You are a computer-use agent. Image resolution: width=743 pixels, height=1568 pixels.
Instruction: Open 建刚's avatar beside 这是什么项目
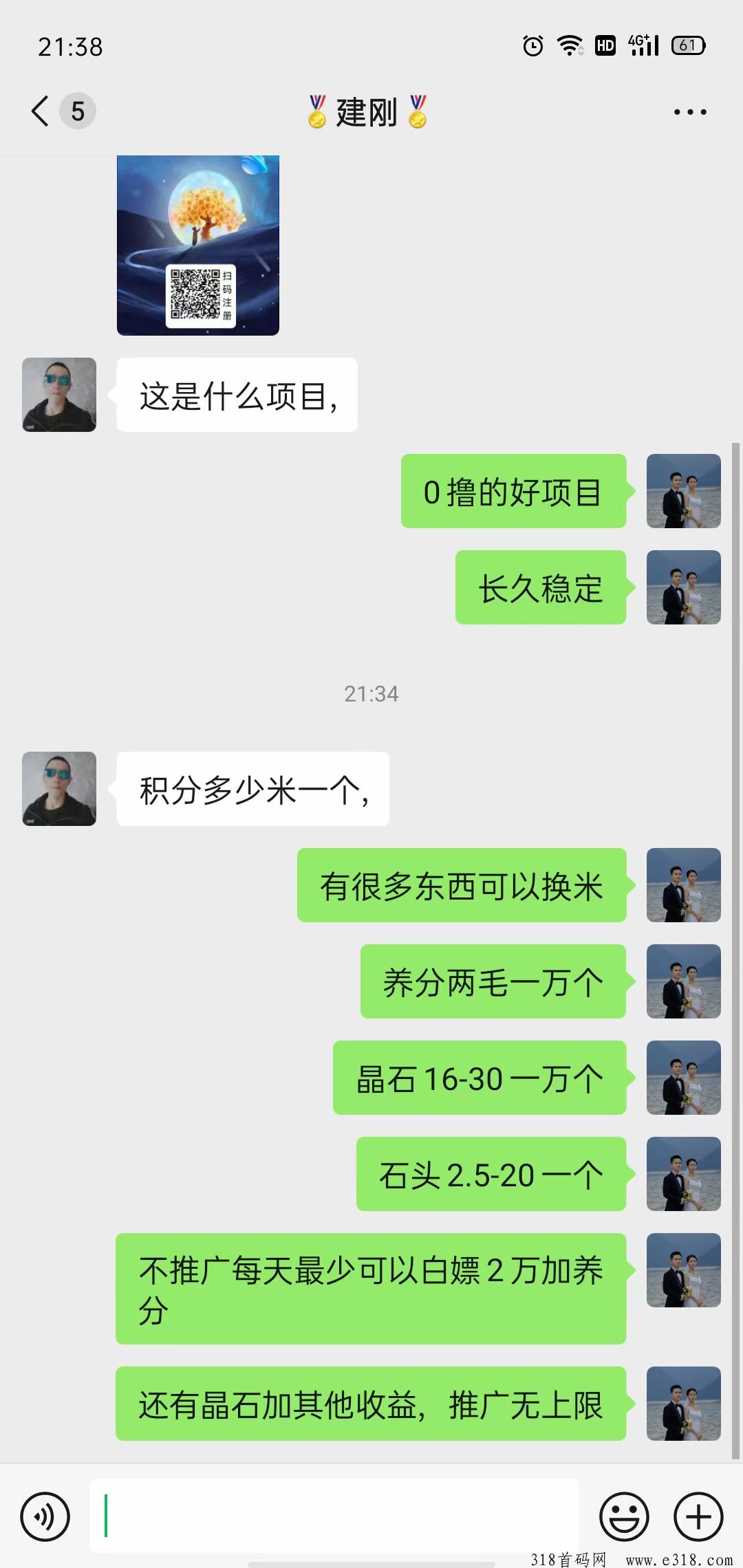tap(59, 395)
